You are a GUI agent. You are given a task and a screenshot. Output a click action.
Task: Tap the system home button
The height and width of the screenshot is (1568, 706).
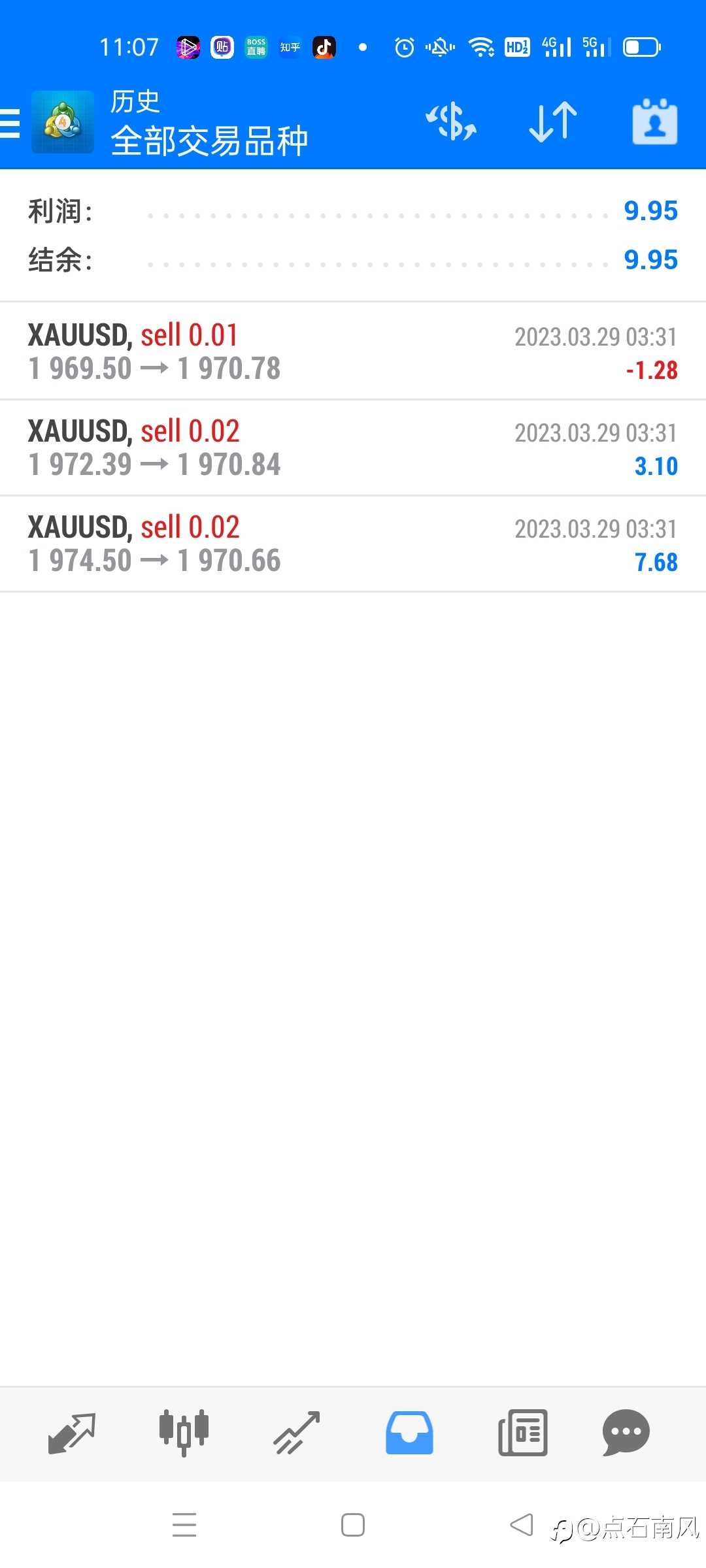click(x=353, y=1526)
